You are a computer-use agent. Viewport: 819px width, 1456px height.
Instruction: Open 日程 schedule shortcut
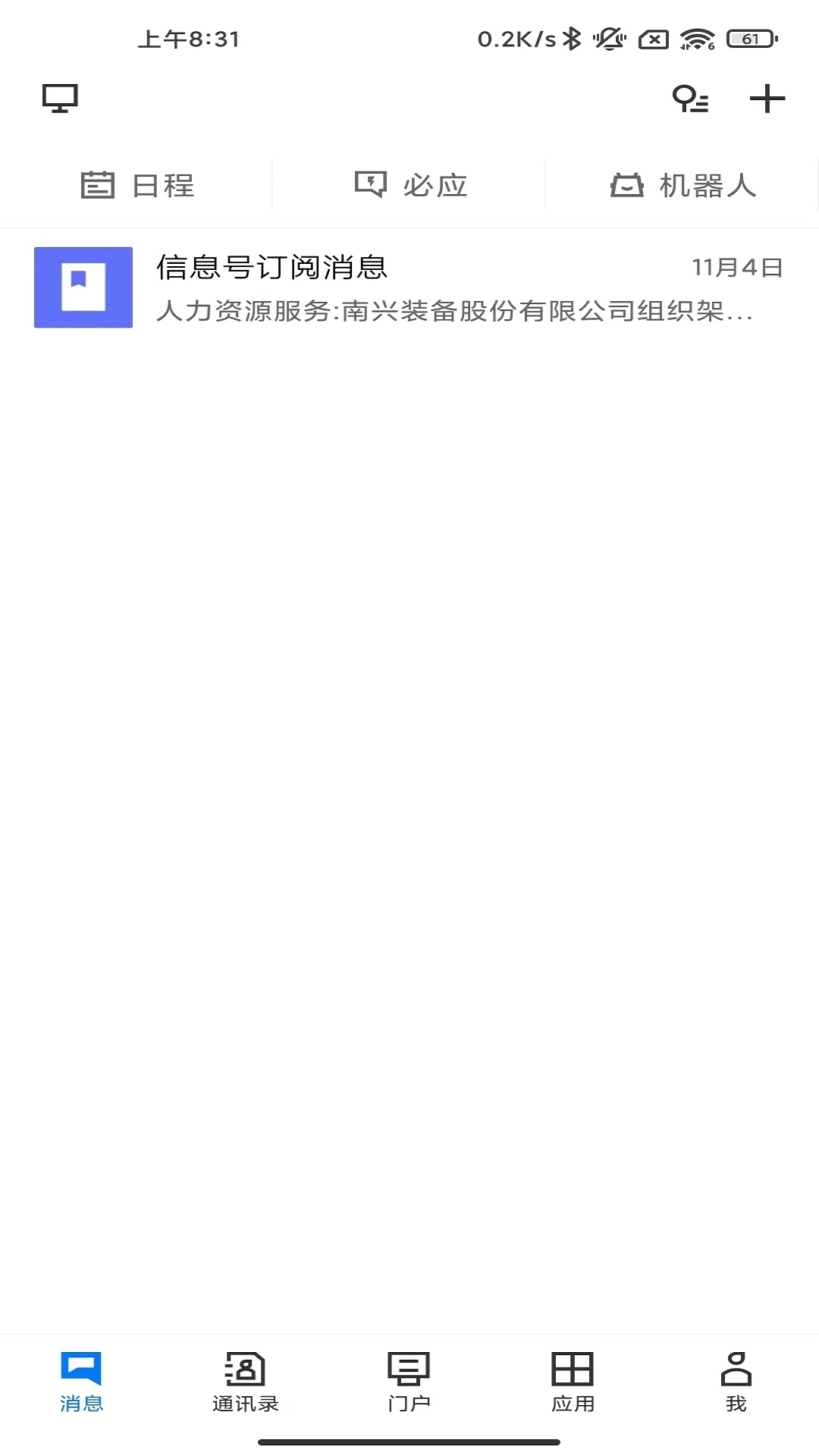coord(137,185)
